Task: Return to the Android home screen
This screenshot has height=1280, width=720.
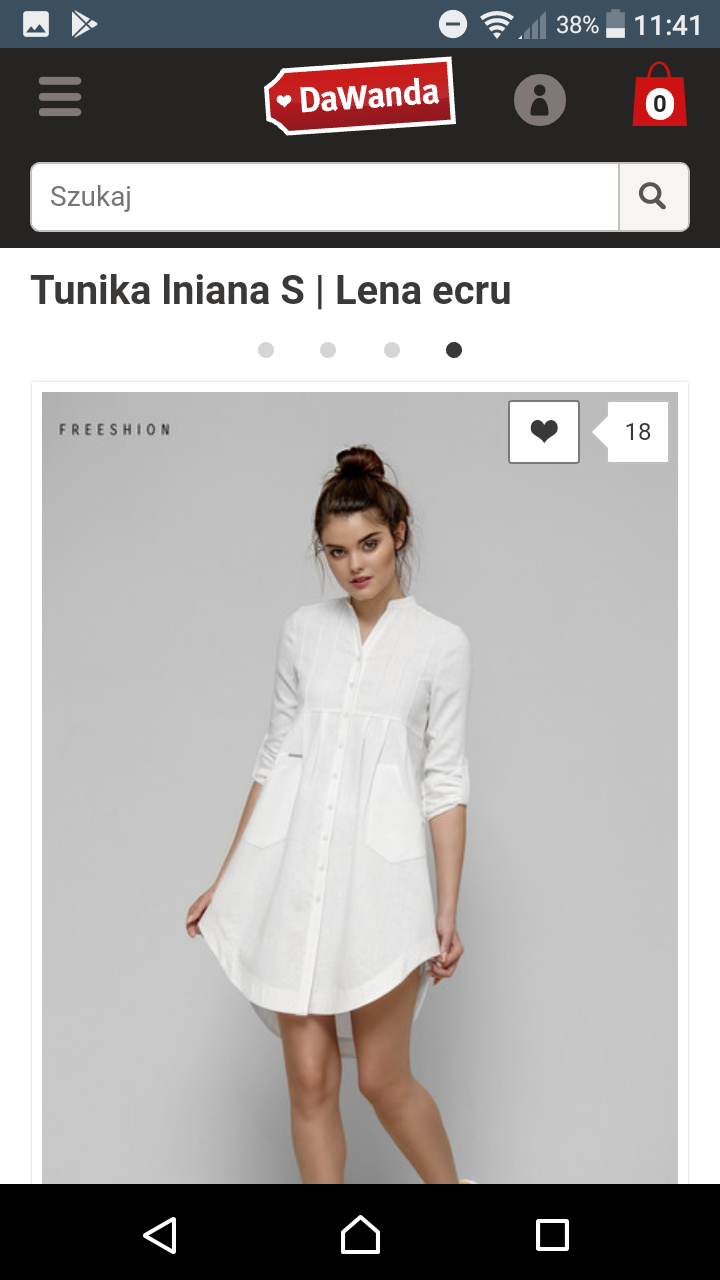Action: [360, 1235]
